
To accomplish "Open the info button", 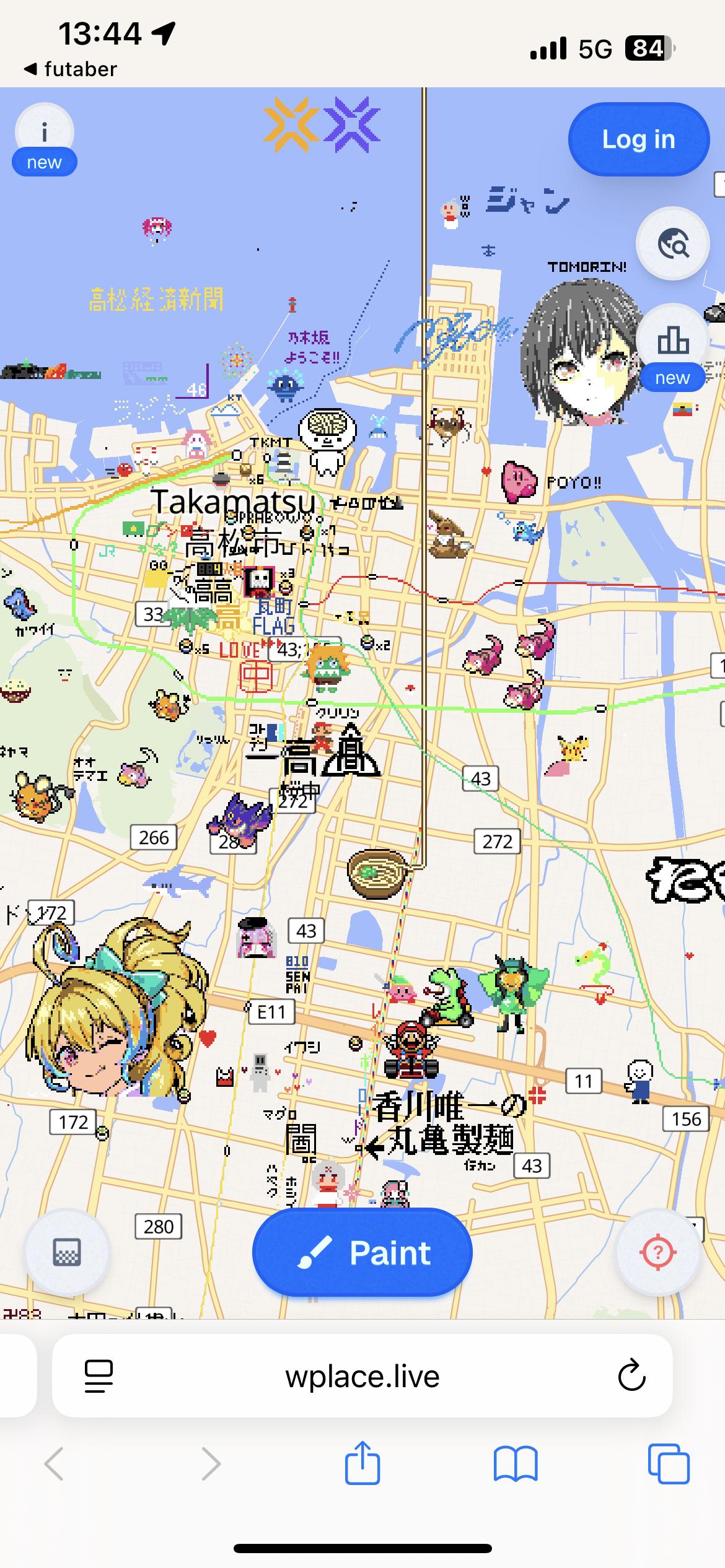I will coord(44,133).
